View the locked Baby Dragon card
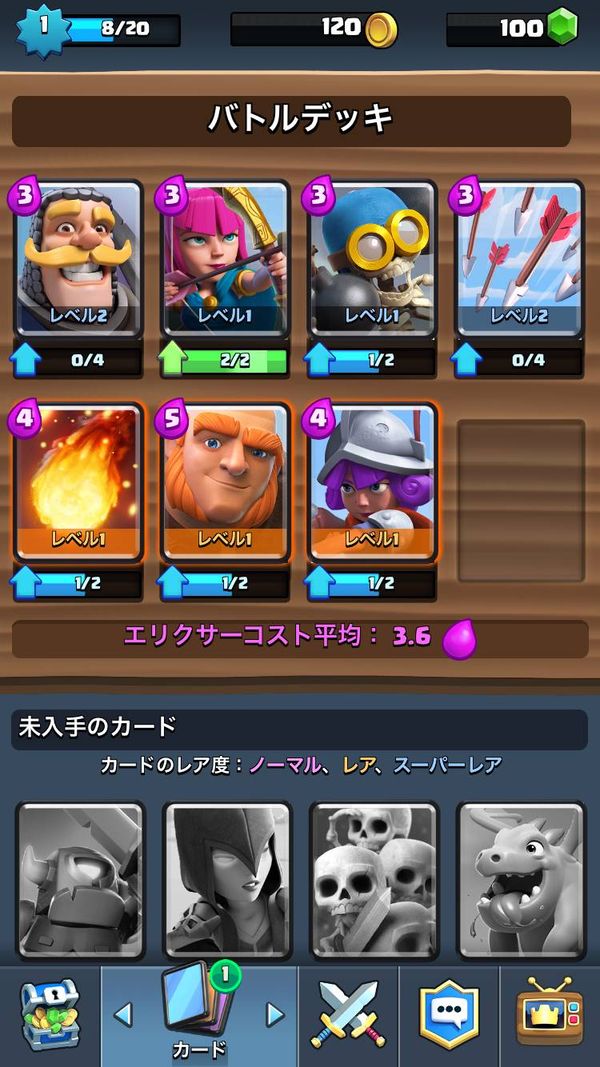 point(521,881)
